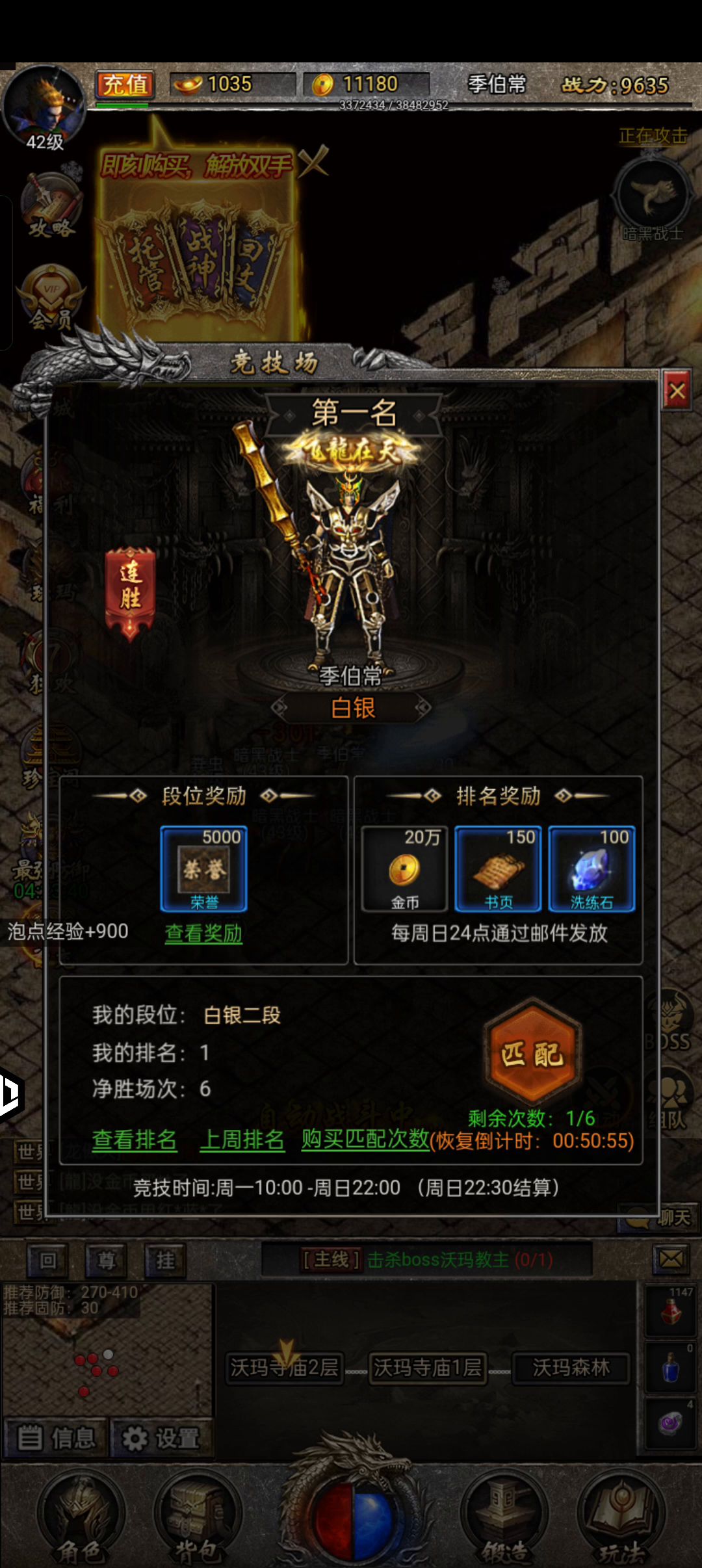Open the 查看奖励 rewards link
The width and height of the screenshot is (702, 1568).
pyautogui.click(x=203, y=934)
